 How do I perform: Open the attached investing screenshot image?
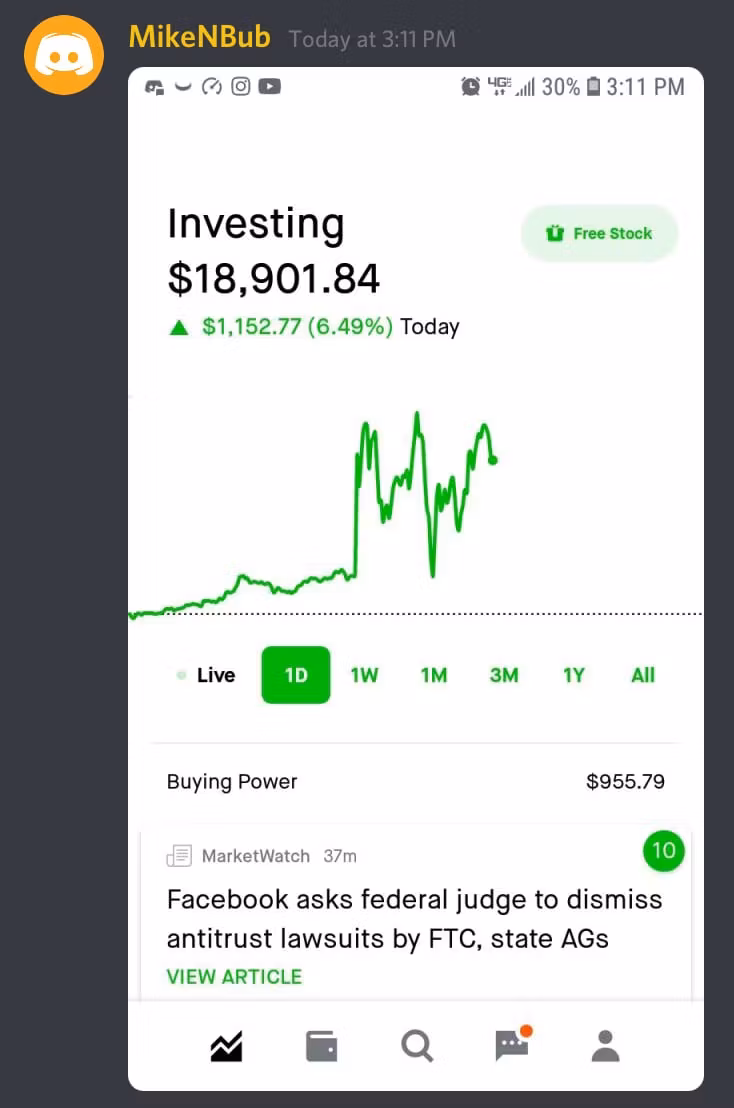point(415,578)
